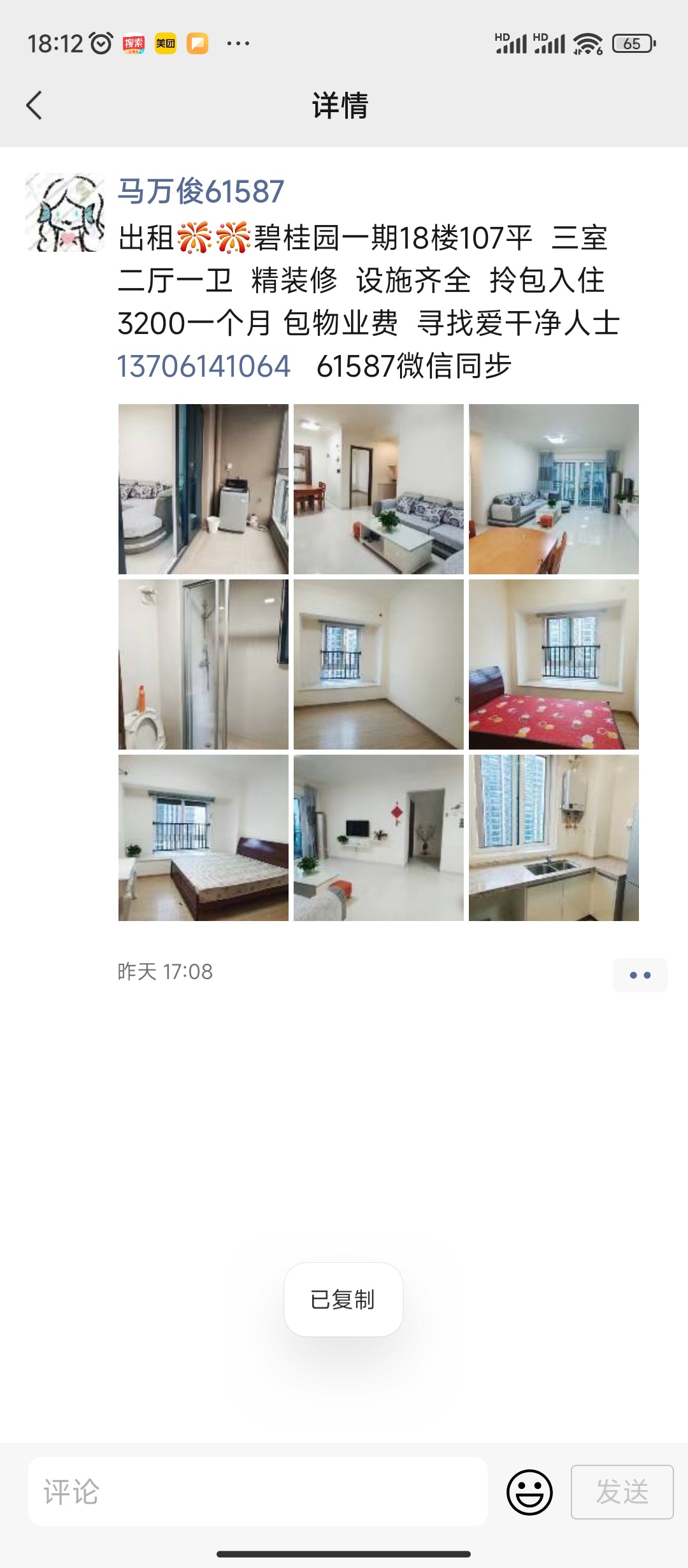Open 马万俊61587's profile avatar
This screenshot has height=1568, width=688.
pos(65,212)
